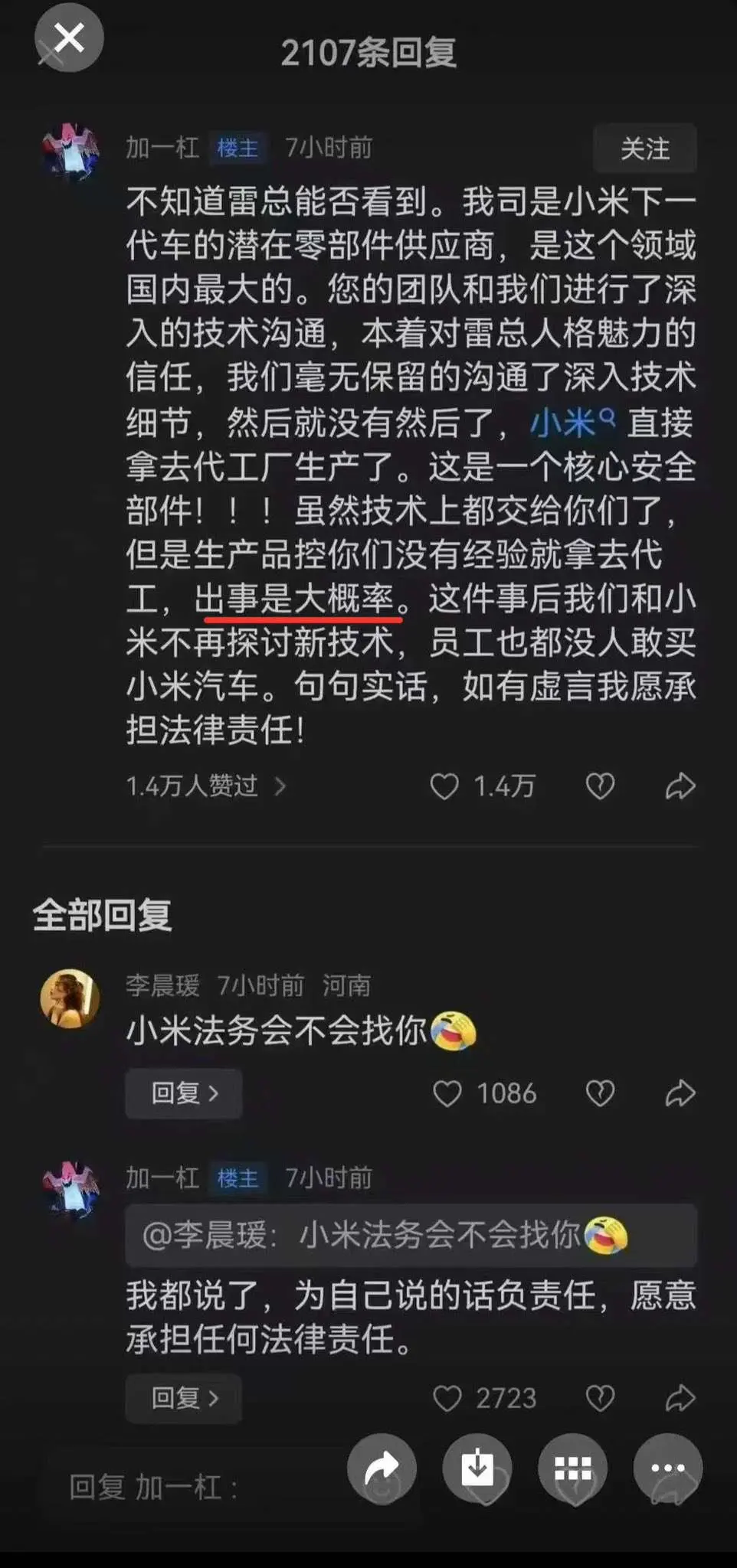The image size is (737, 1568).
Task: Close the image viewer
Action: tap(69, 38)
